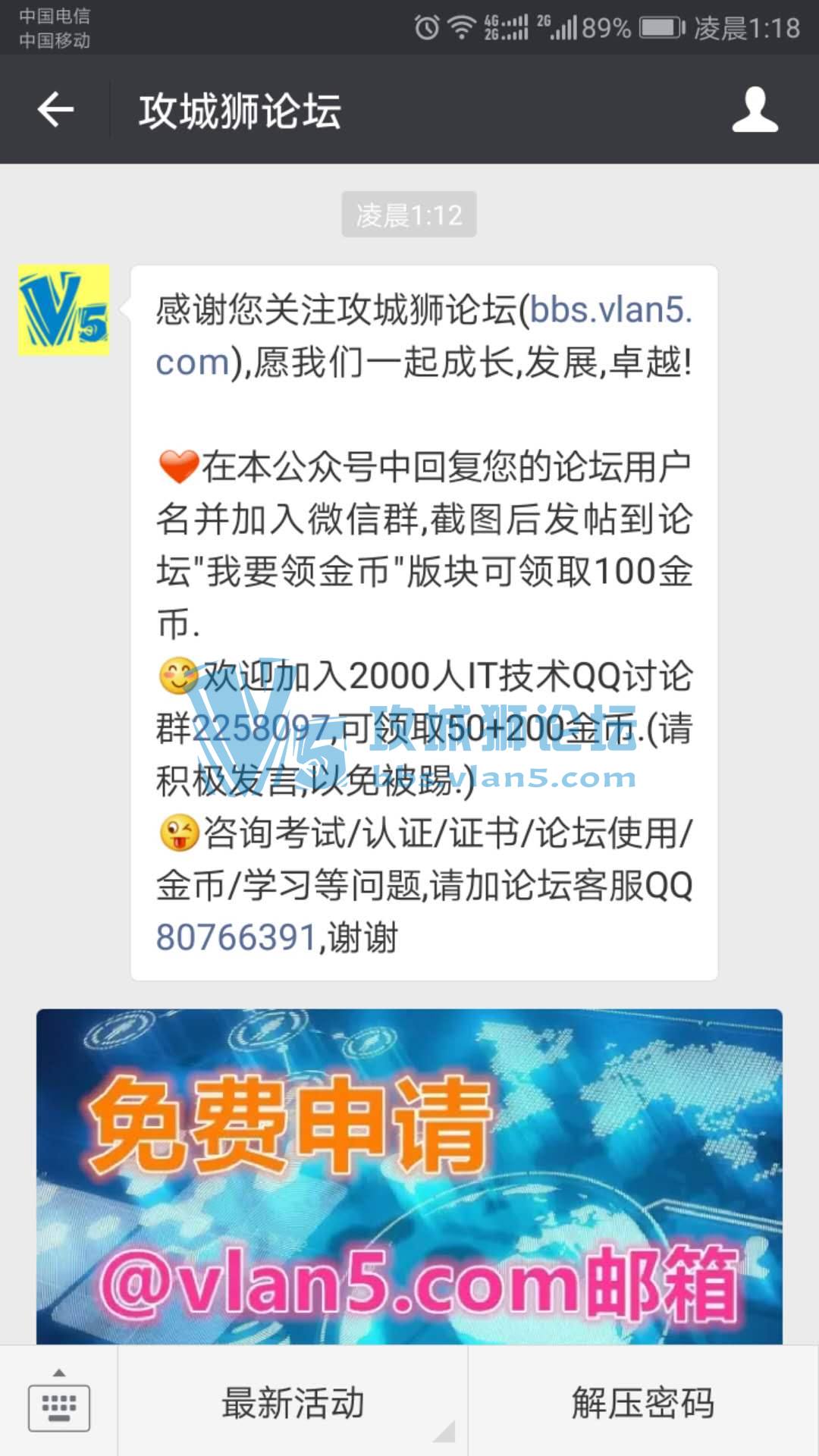The width and height of the screenshot is (819, 1456).
Task: Open the account profile icon
Action: pos(755,110)
